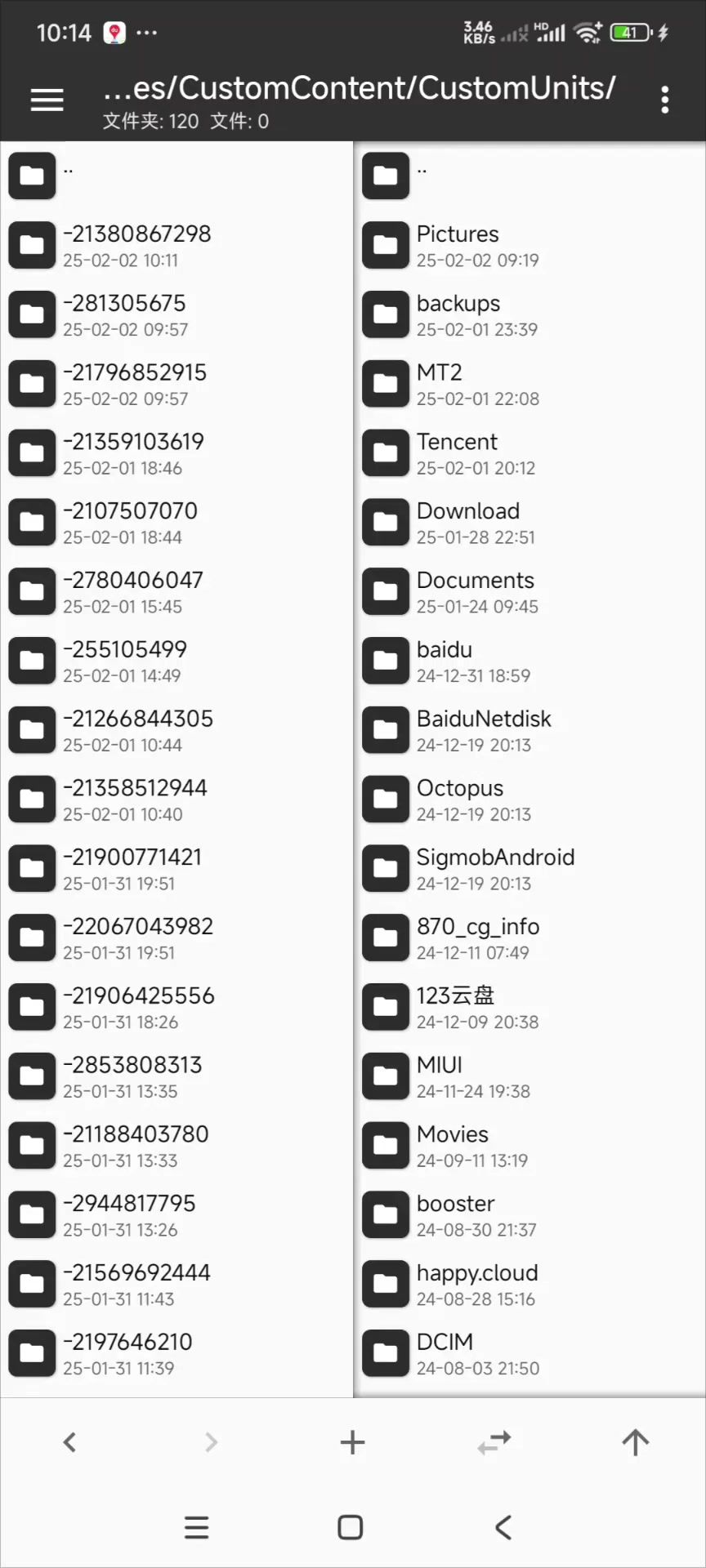Open the BaiduNetdisk folder
The height and width of the screenshot is (1568, 706).
(x=484, y=730)
